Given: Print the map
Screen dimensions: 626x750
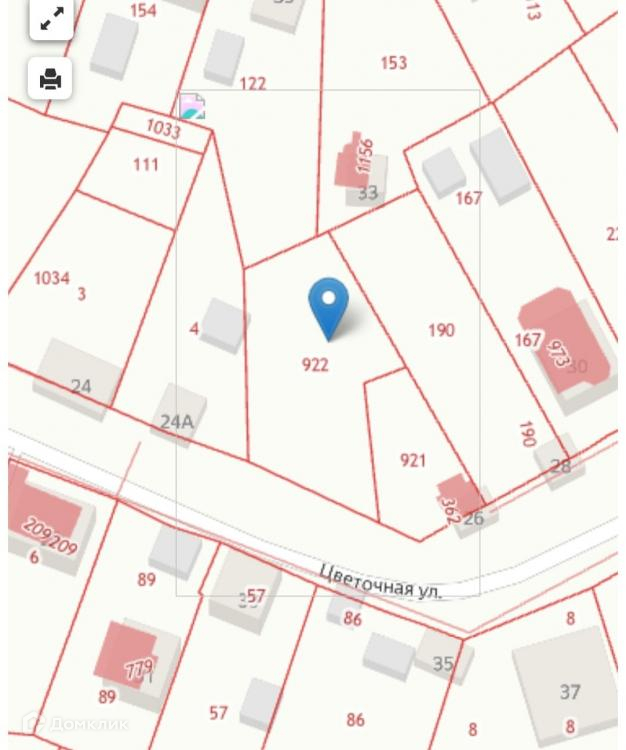Looking at the screenshot, I should click(51, 78).
